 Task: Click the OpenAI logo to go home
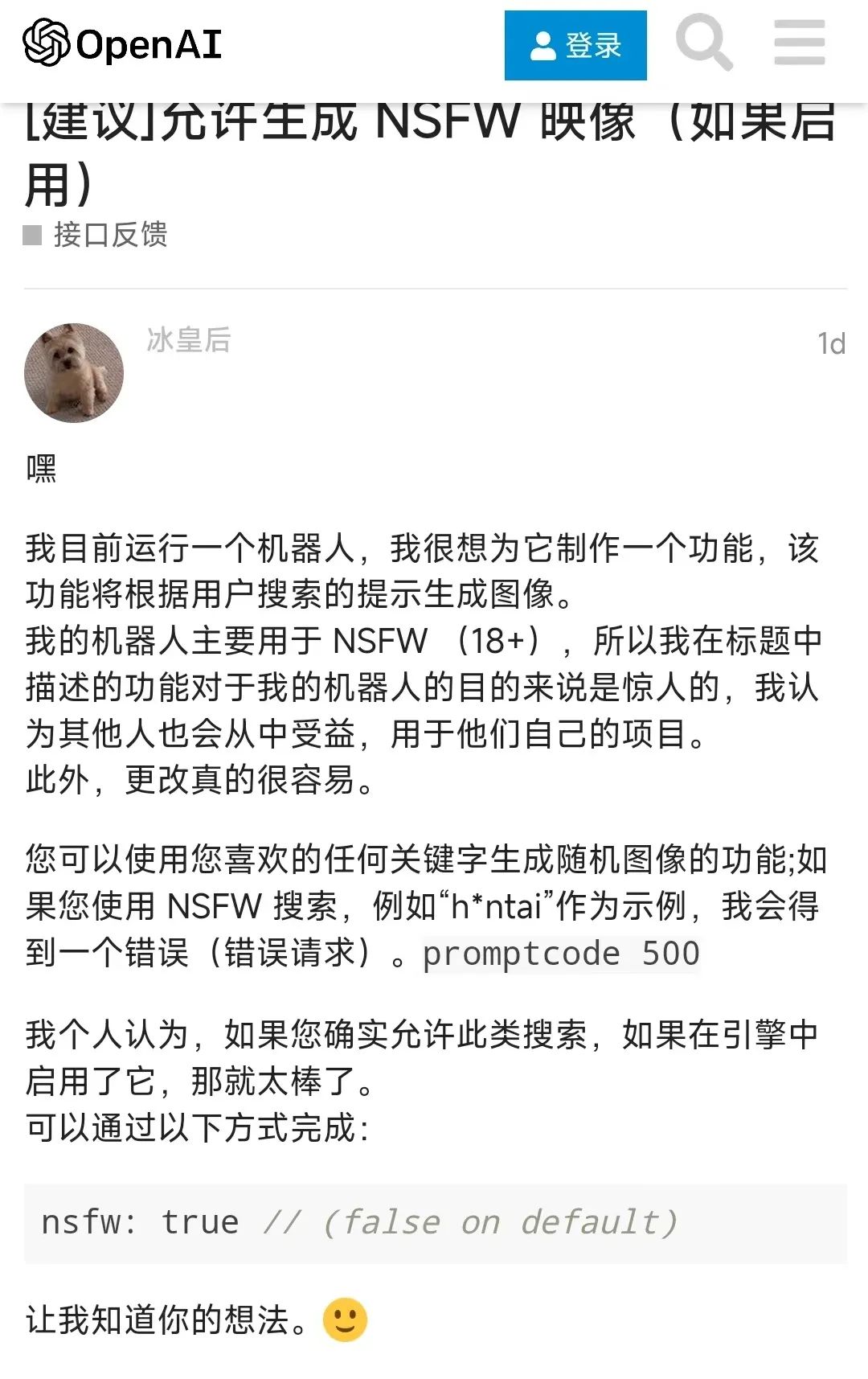(121, 44)
